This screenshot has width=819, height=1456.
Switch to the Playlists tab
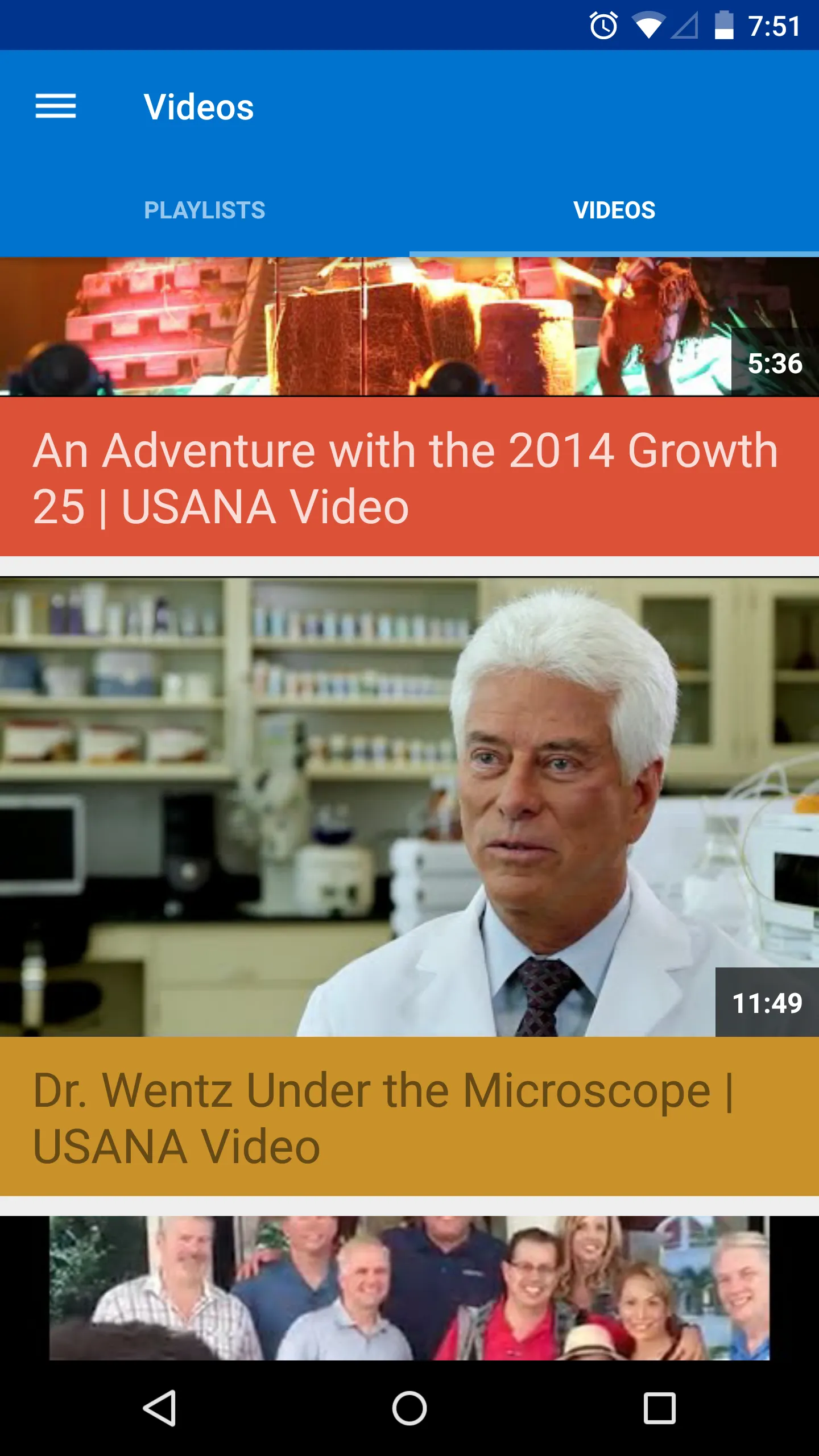click(x=205, y=210)
